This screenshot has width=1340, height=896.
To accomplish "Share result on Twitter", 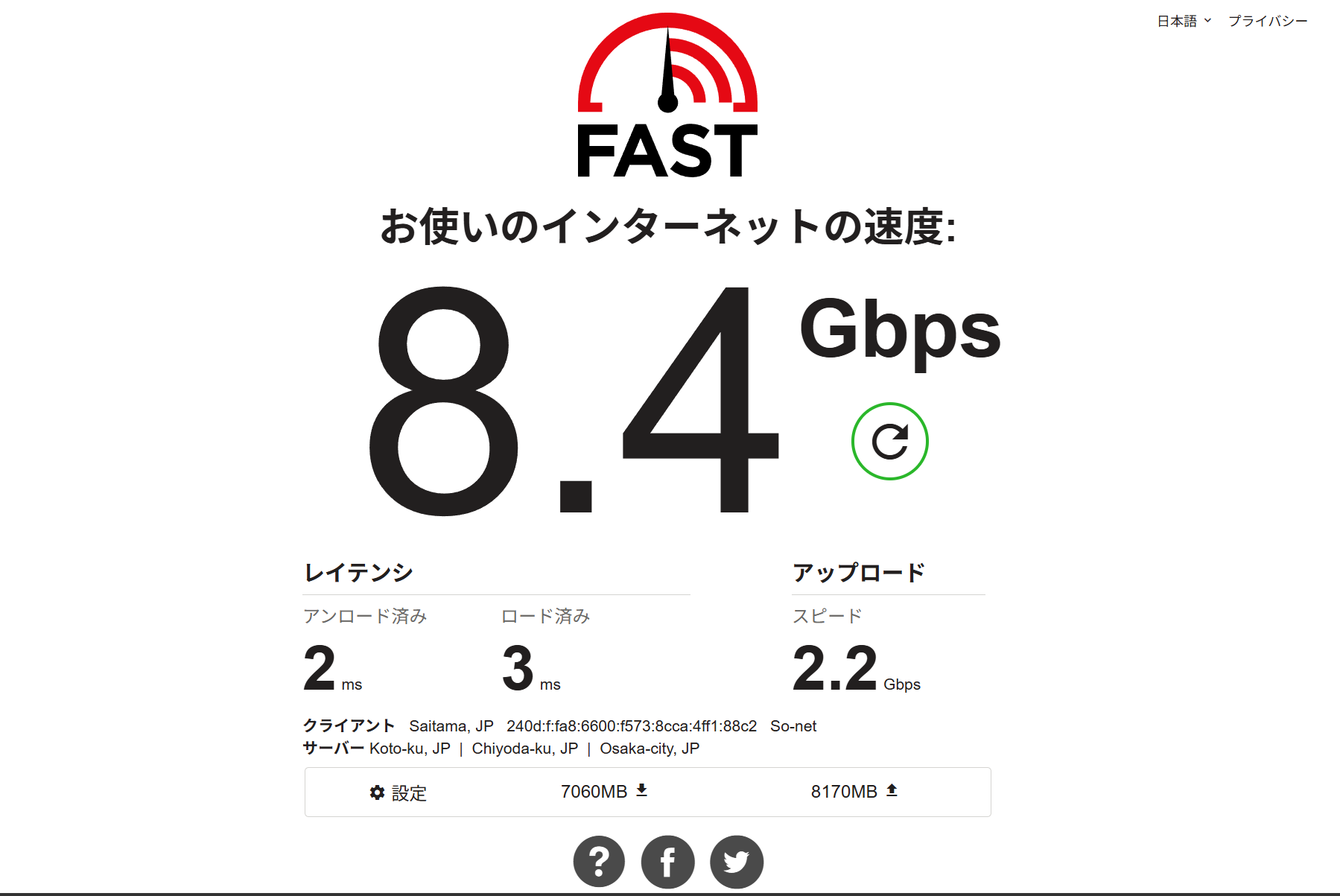I will (736, 862).
